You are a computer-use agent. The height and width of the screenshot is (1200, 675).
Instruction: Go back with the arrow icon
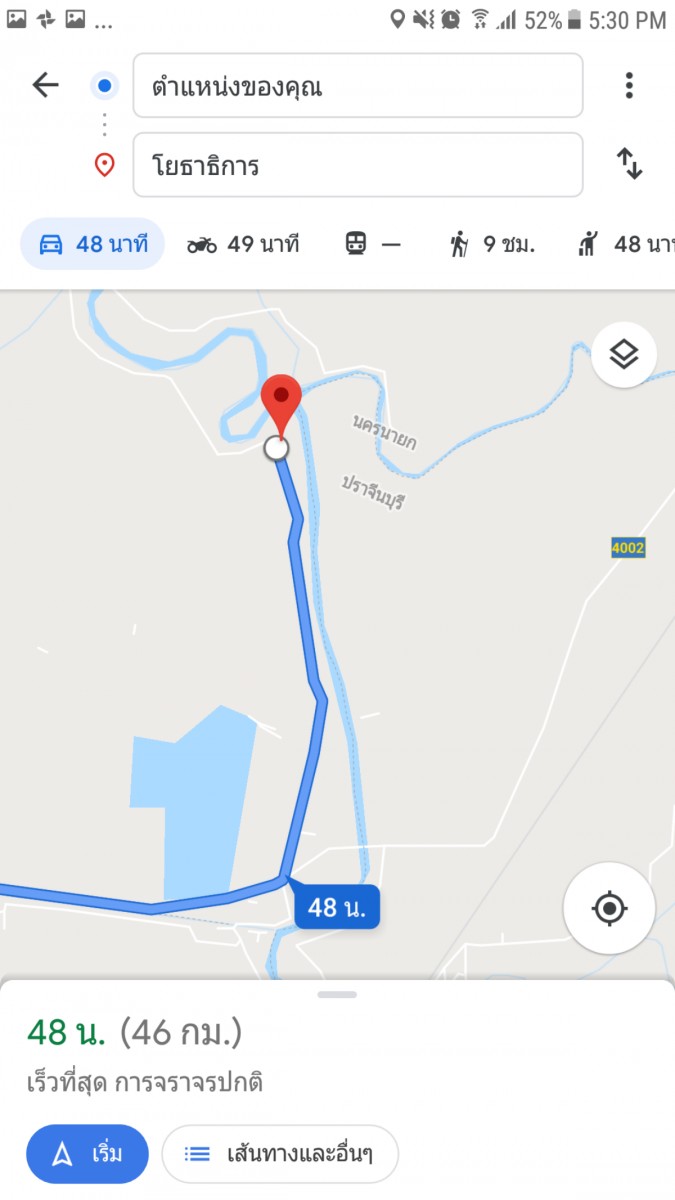pyautogui.click(x=46, y=85)
